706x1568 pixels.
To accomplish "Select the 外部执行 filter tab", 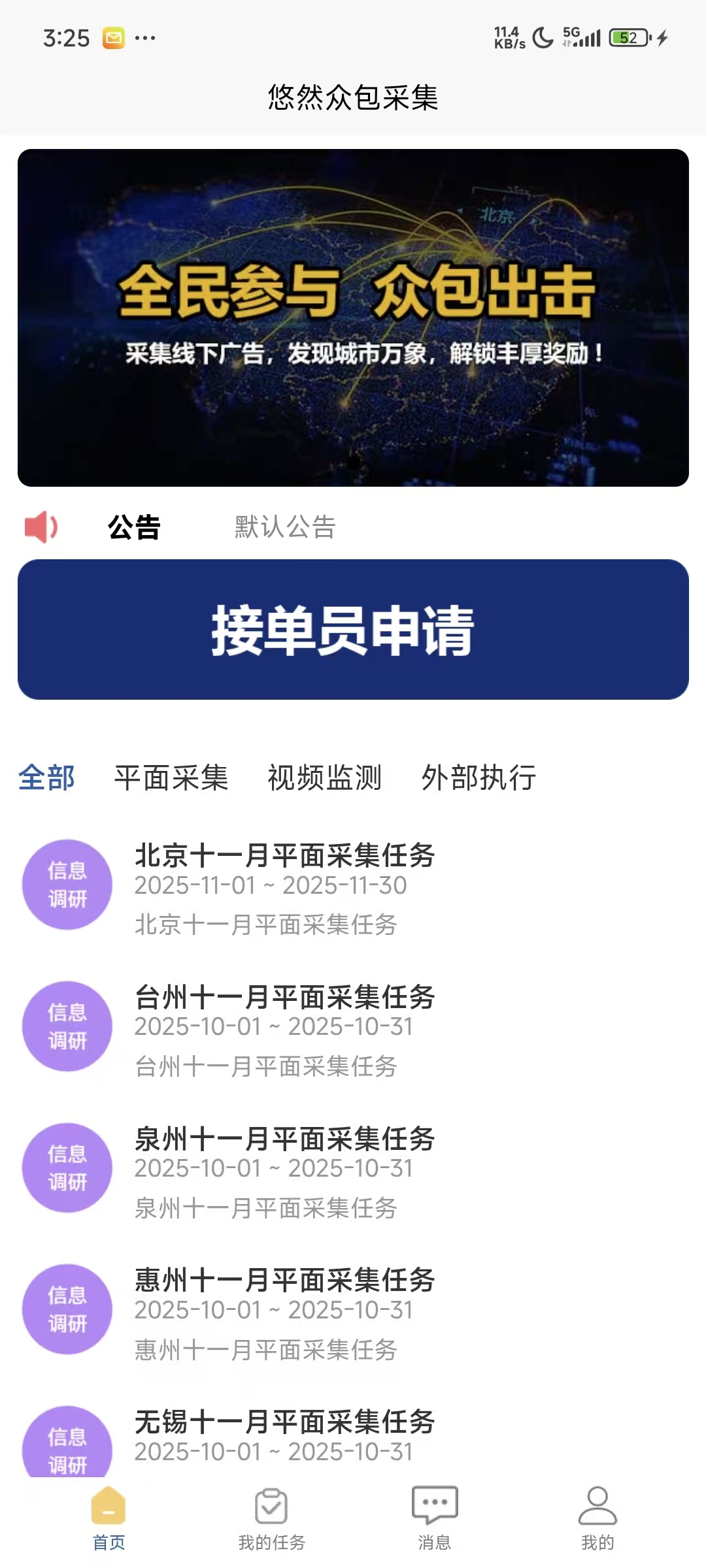I will coord(480,779).
